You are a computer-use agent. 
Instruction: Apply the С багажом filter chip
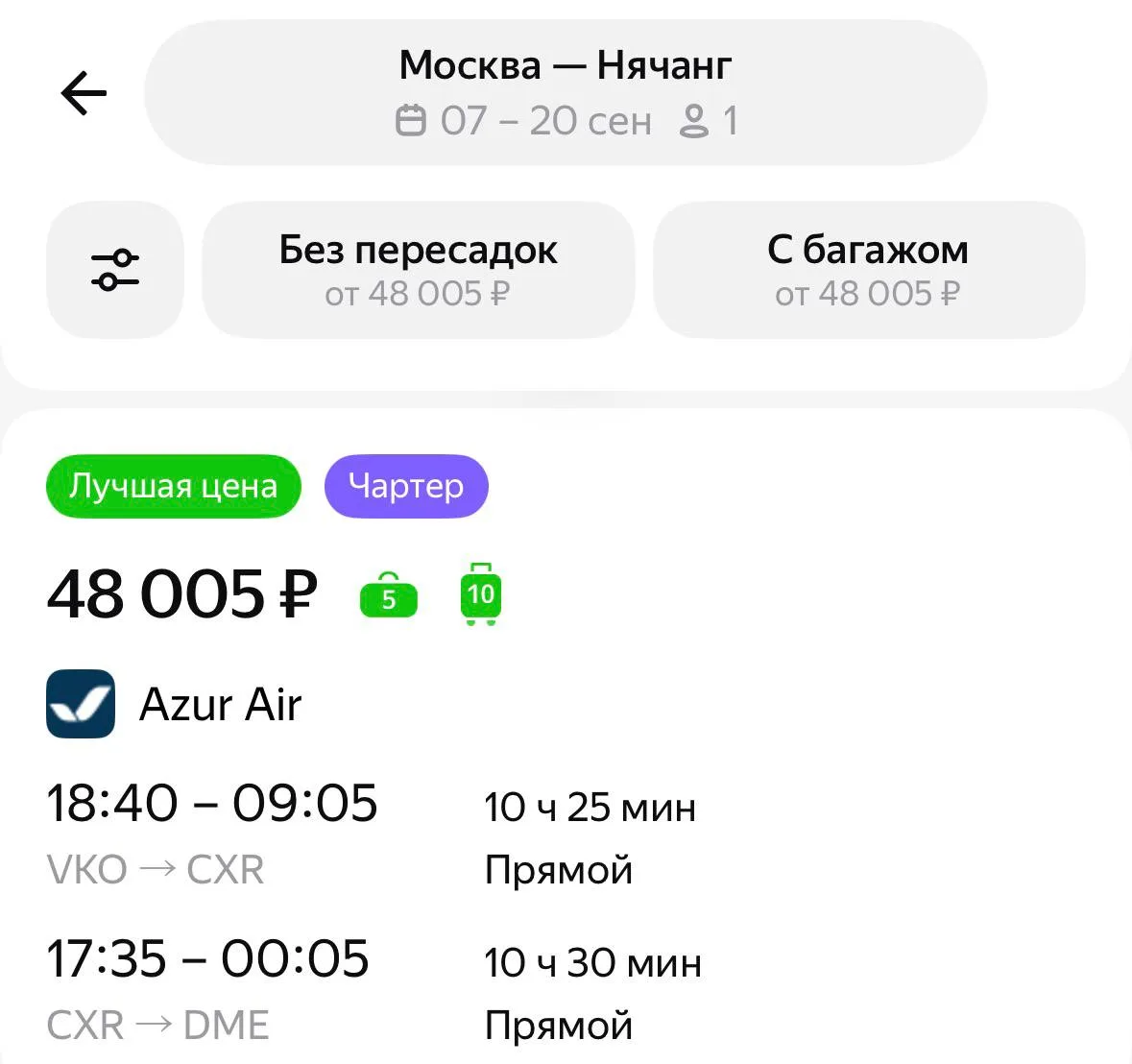(x=869, y=270)
